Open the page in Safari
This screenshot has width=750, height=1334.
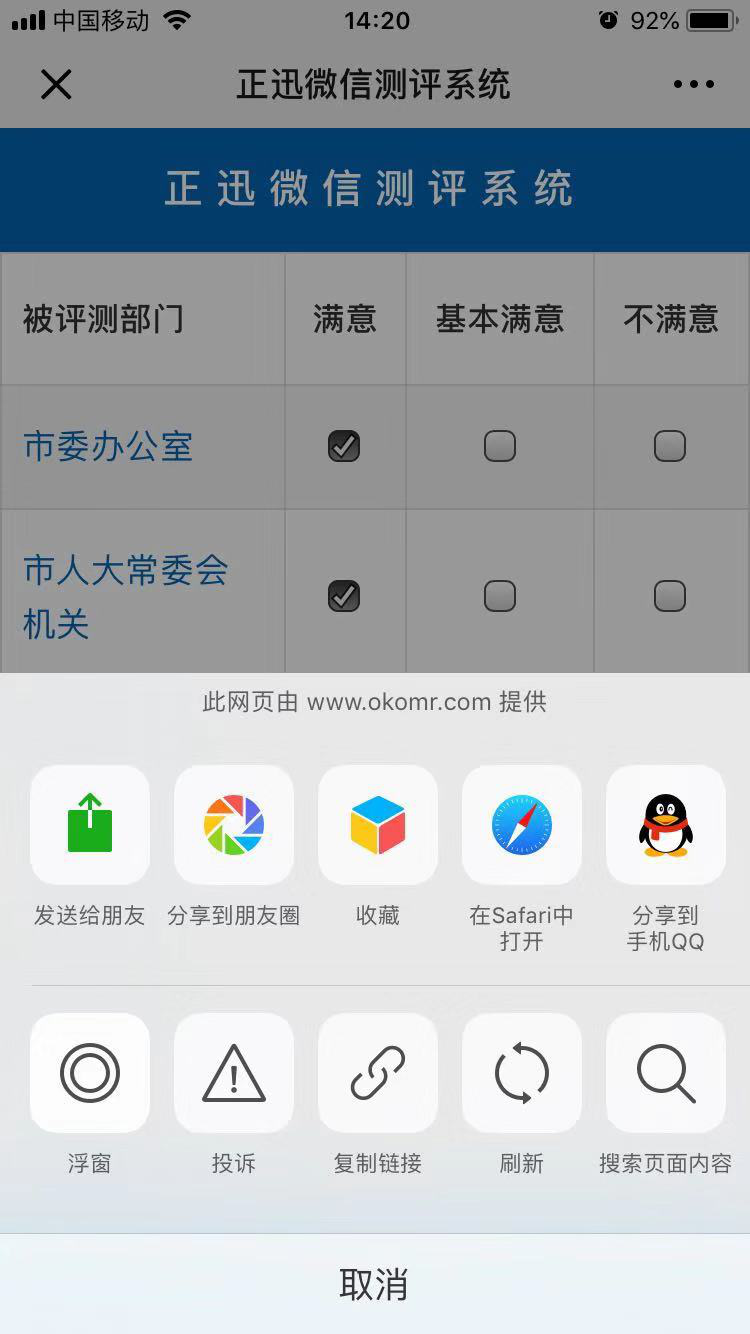522,825
